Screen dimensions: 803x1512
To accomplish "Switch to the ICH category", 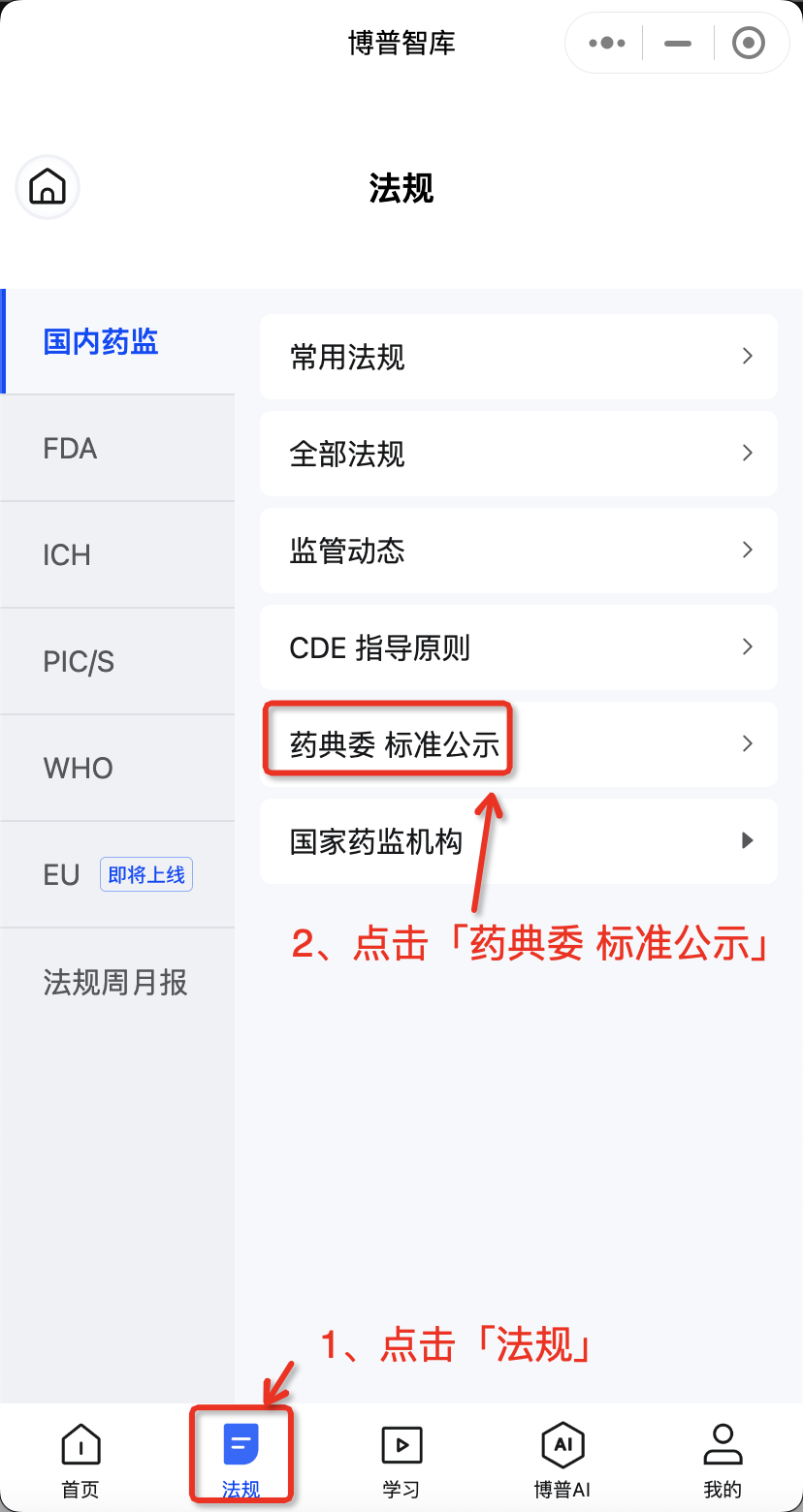I will (67, 555).
